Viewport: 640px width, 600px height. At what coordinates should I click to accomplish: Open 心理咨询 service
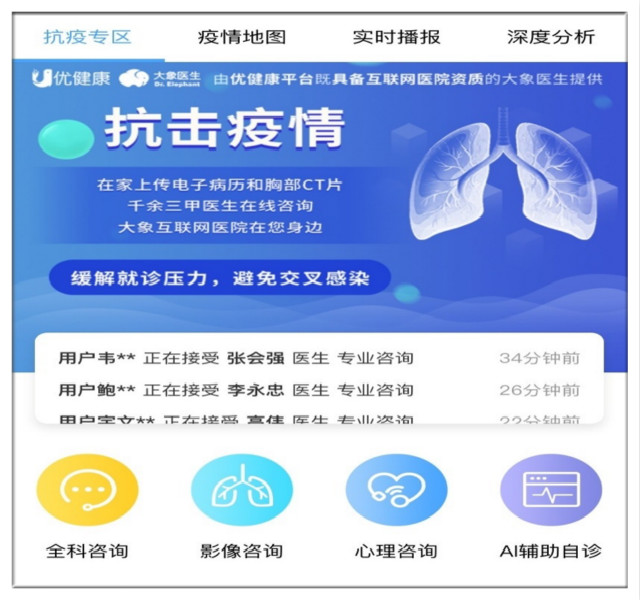pyautogui.click(x=396, y=490)
